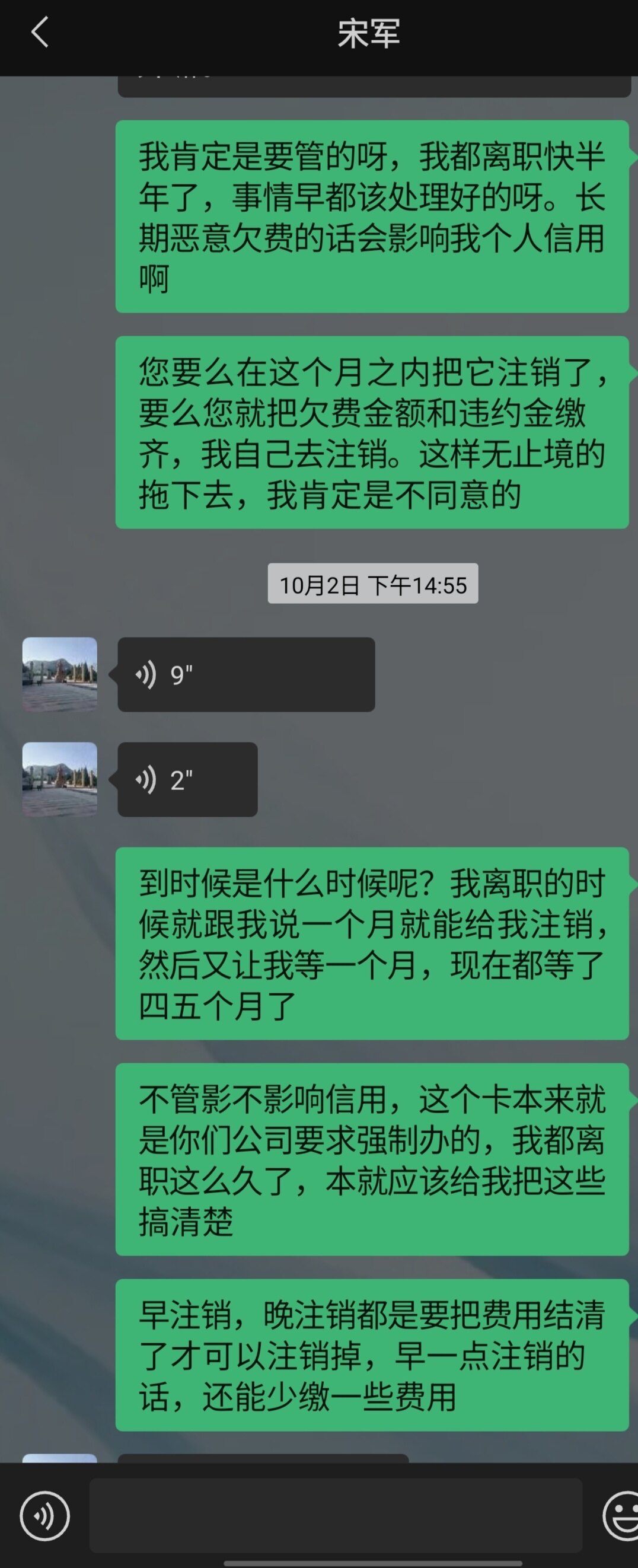
Task: Play the 2-second voice message
Action: click(187, 779)
